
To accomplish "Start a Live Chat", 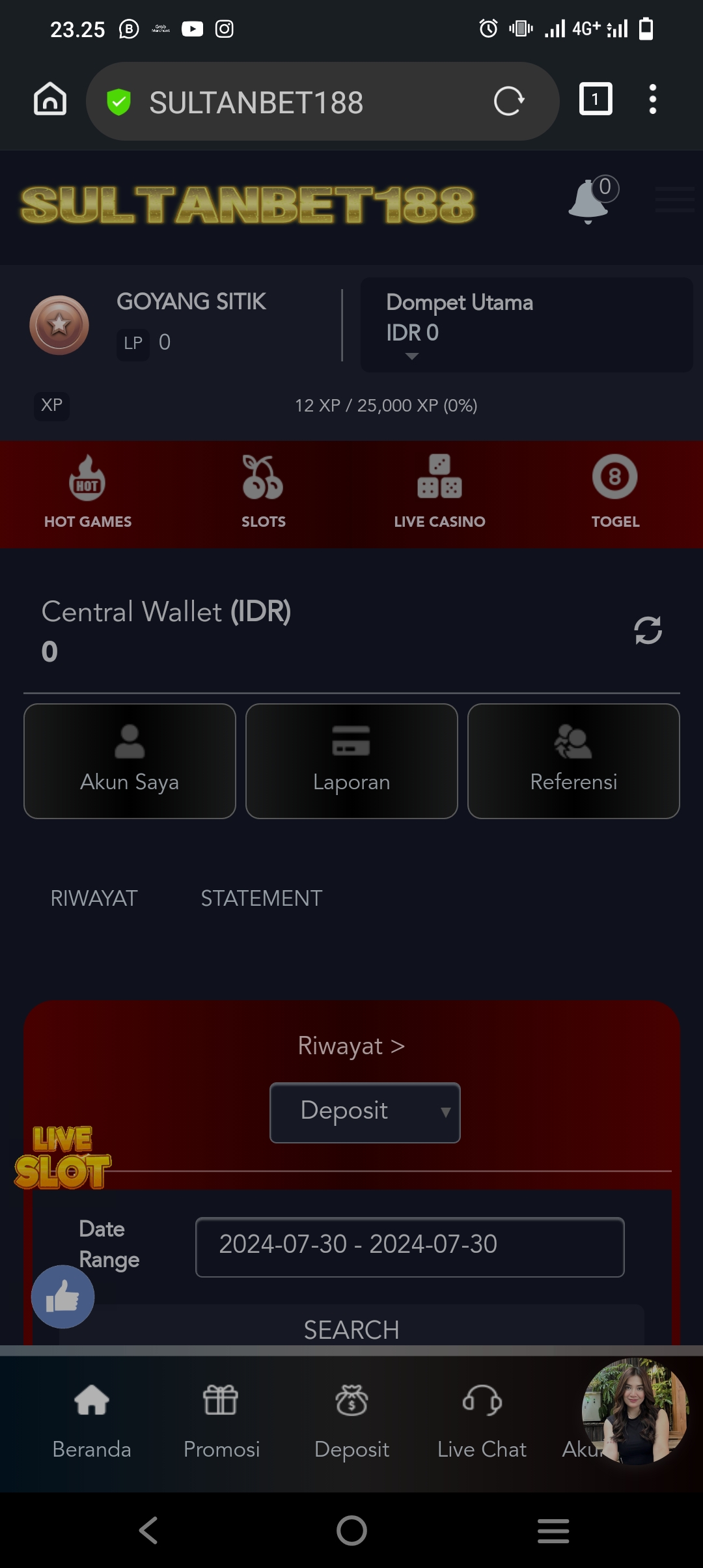I will point(482,1421).
